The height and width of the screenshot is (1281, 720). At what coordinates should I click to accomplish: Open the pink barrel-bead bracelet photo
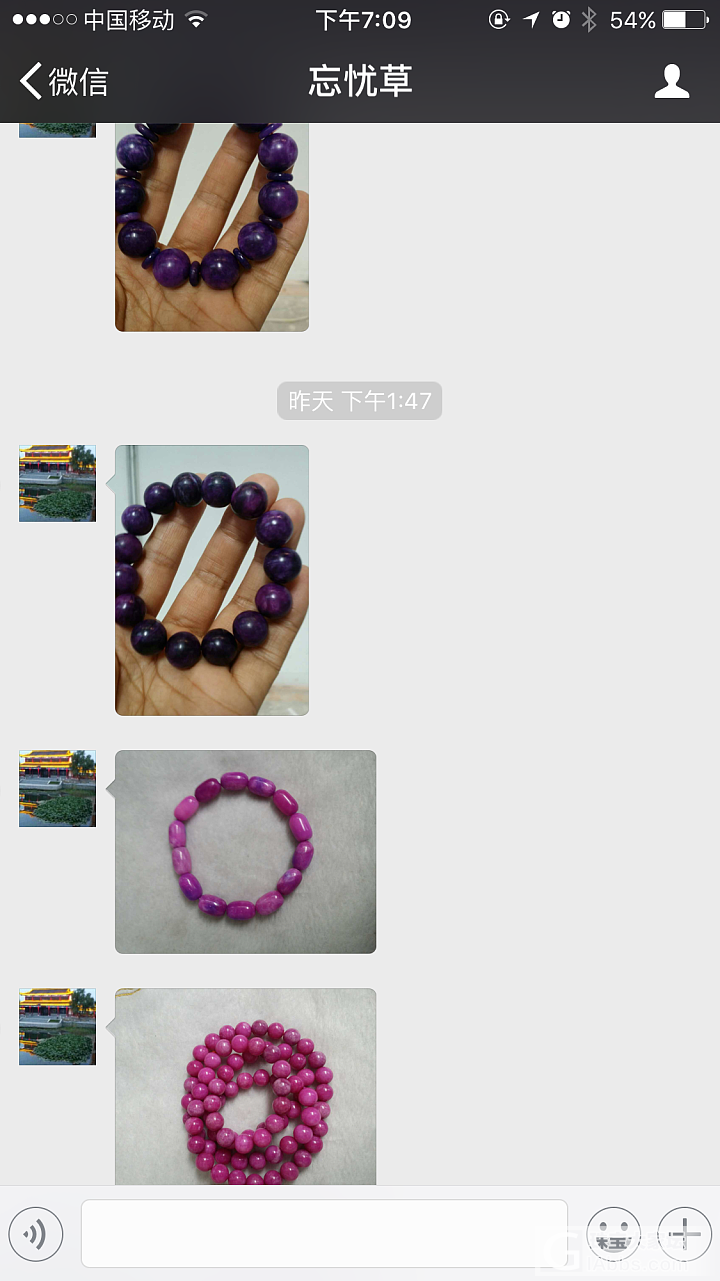245,851
